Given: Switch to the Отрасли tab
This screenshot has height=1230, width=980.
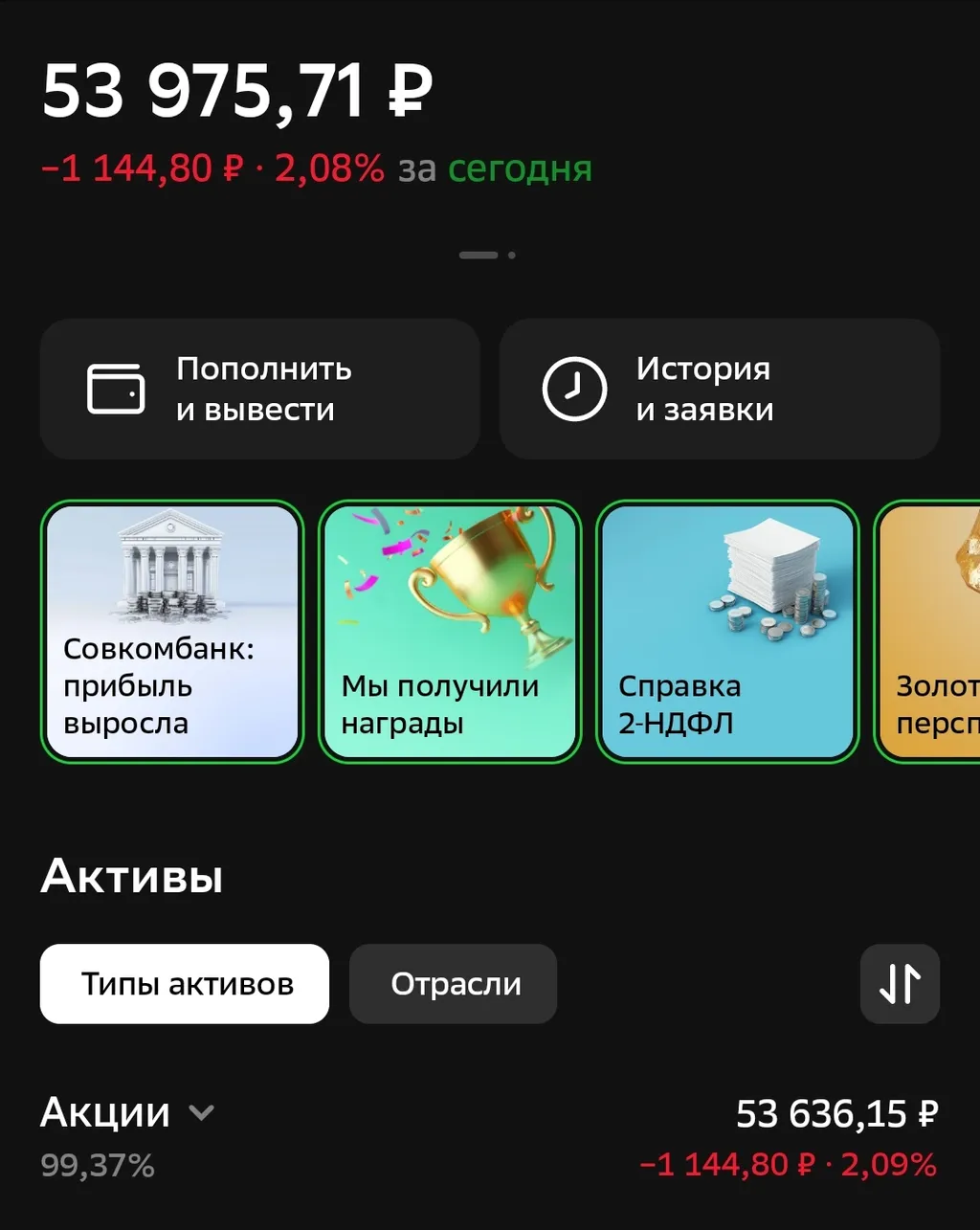Looking at the screenshot, I should point(453,984).
